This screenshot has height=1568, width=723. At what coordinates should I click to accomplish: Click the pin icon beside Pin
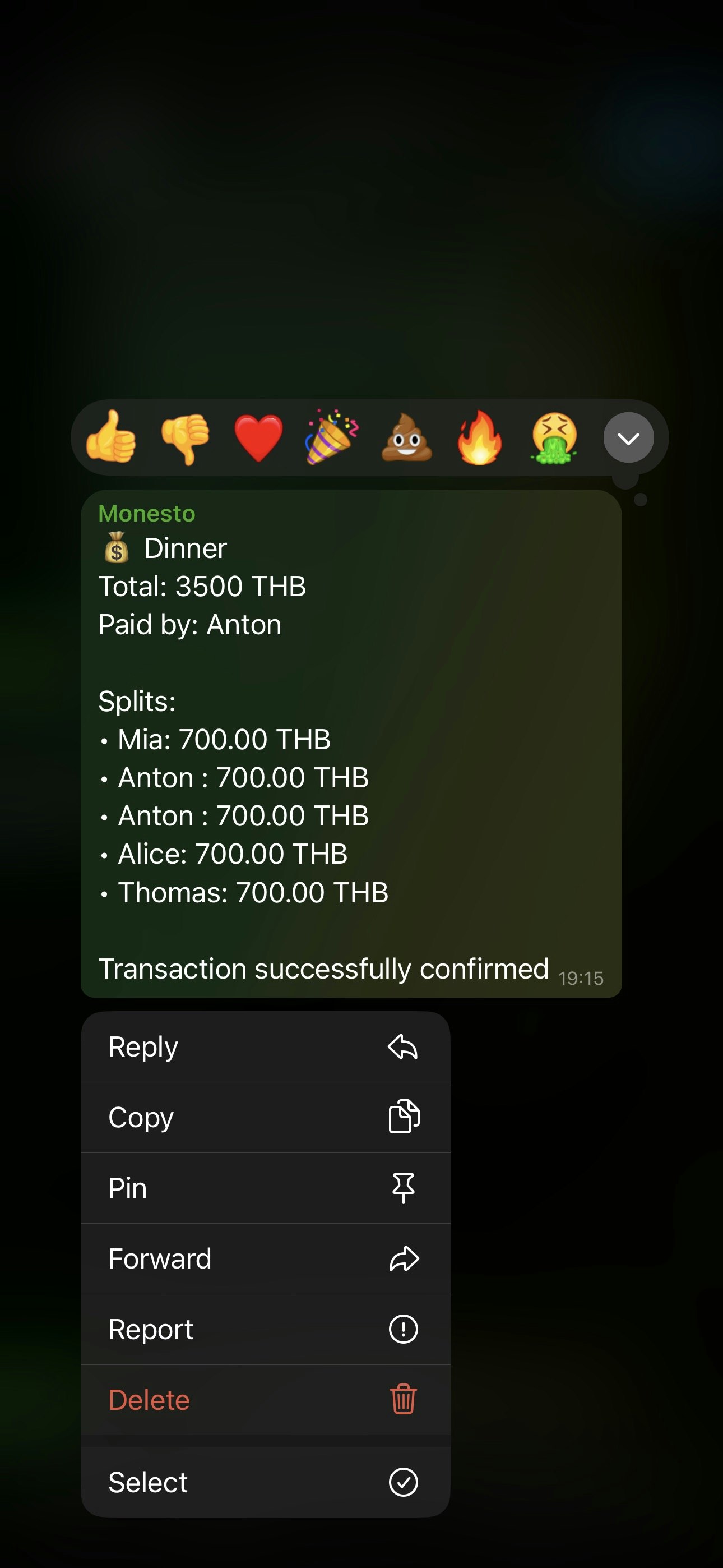[x=404, y=1188]
